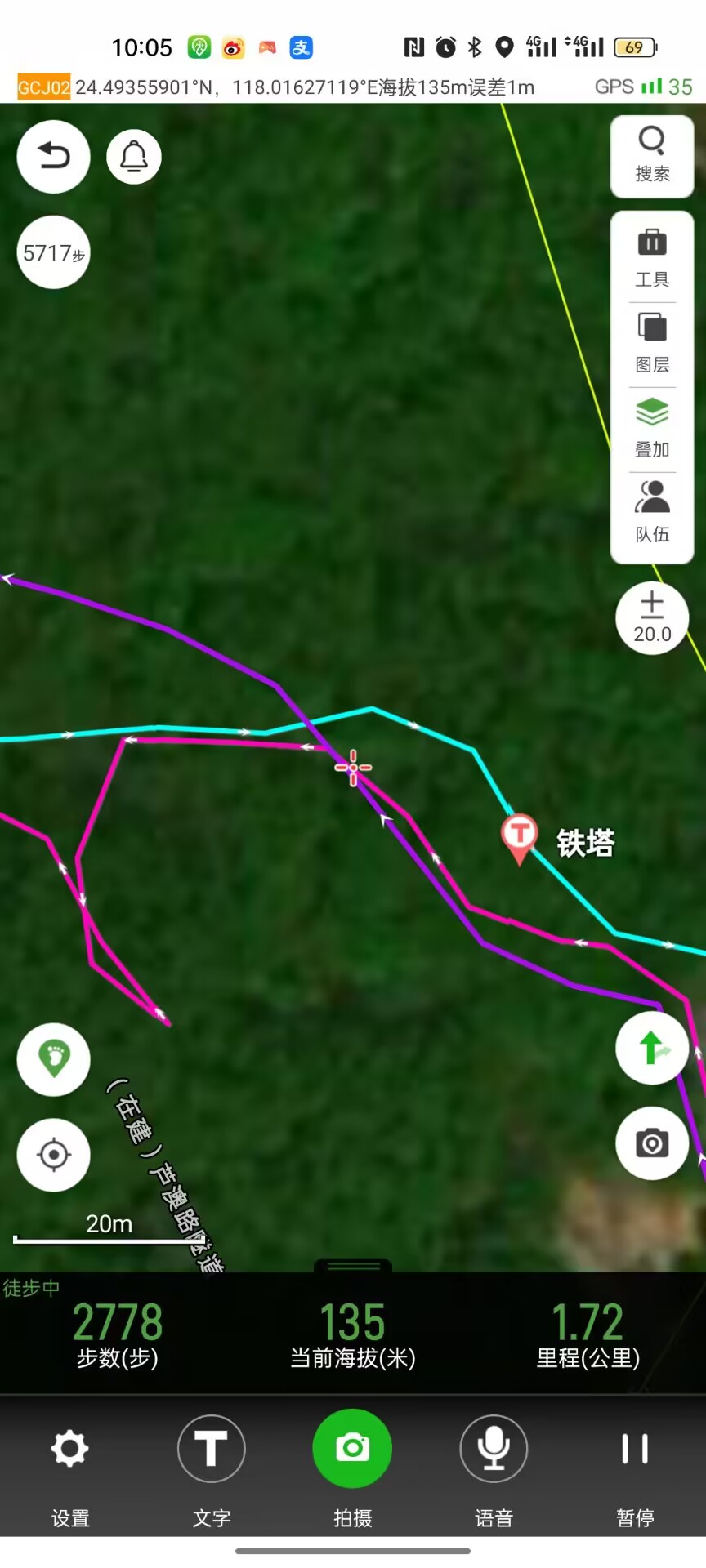The width and height of the screenshot is (706, 1568).
Task: Open the 图层 map layers
Action: (652, 342)
